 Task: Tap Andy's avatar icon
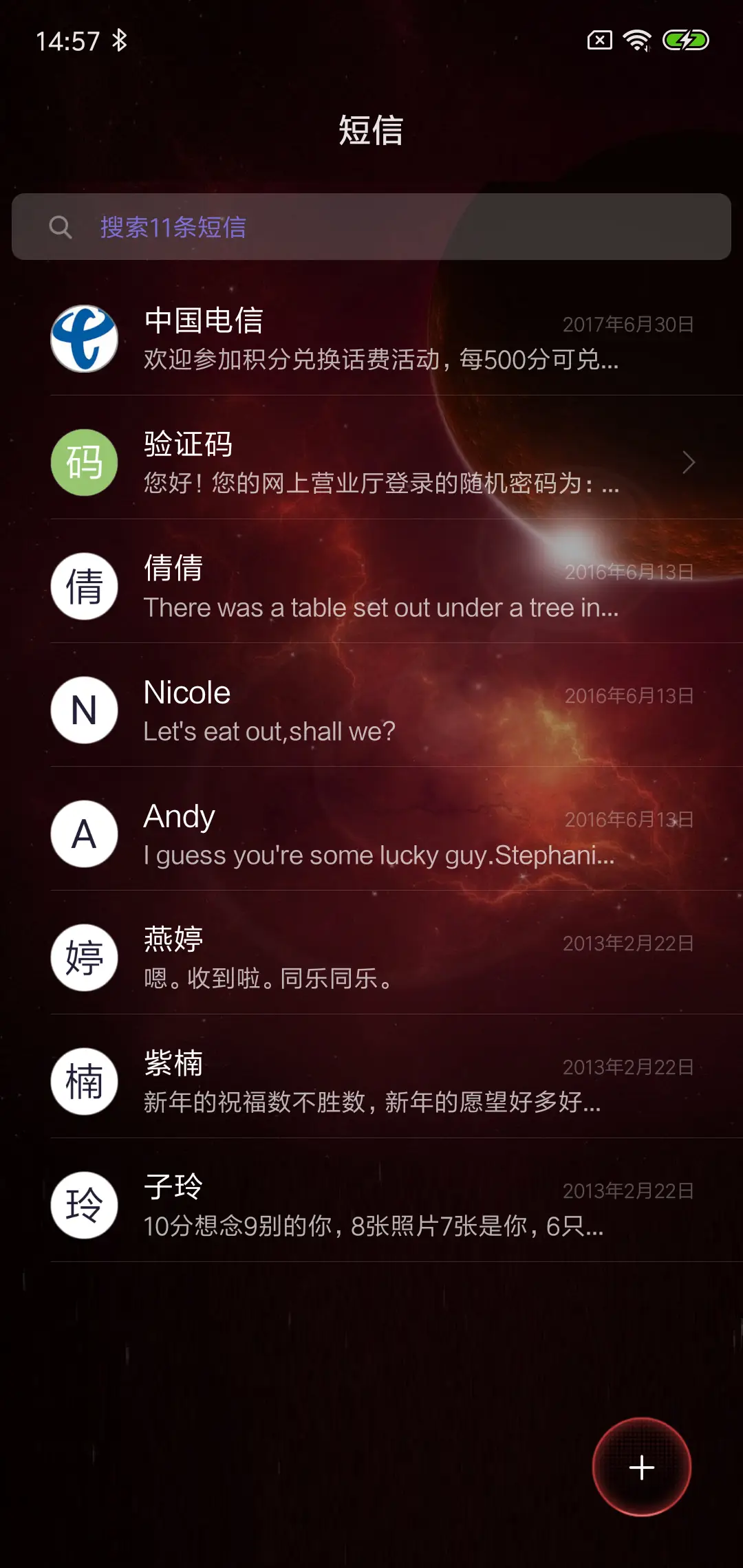tap(84, 834)
